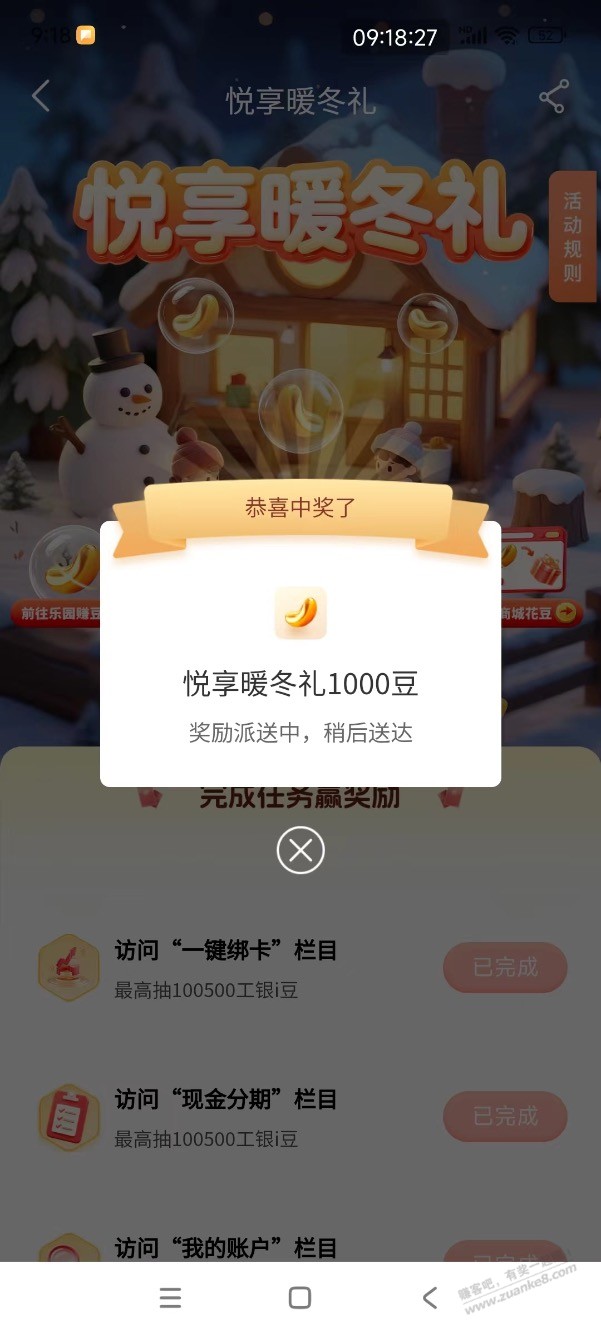Open the 活动规则 side tab
The image size is (601, 1334).
[x=572, y=236]
